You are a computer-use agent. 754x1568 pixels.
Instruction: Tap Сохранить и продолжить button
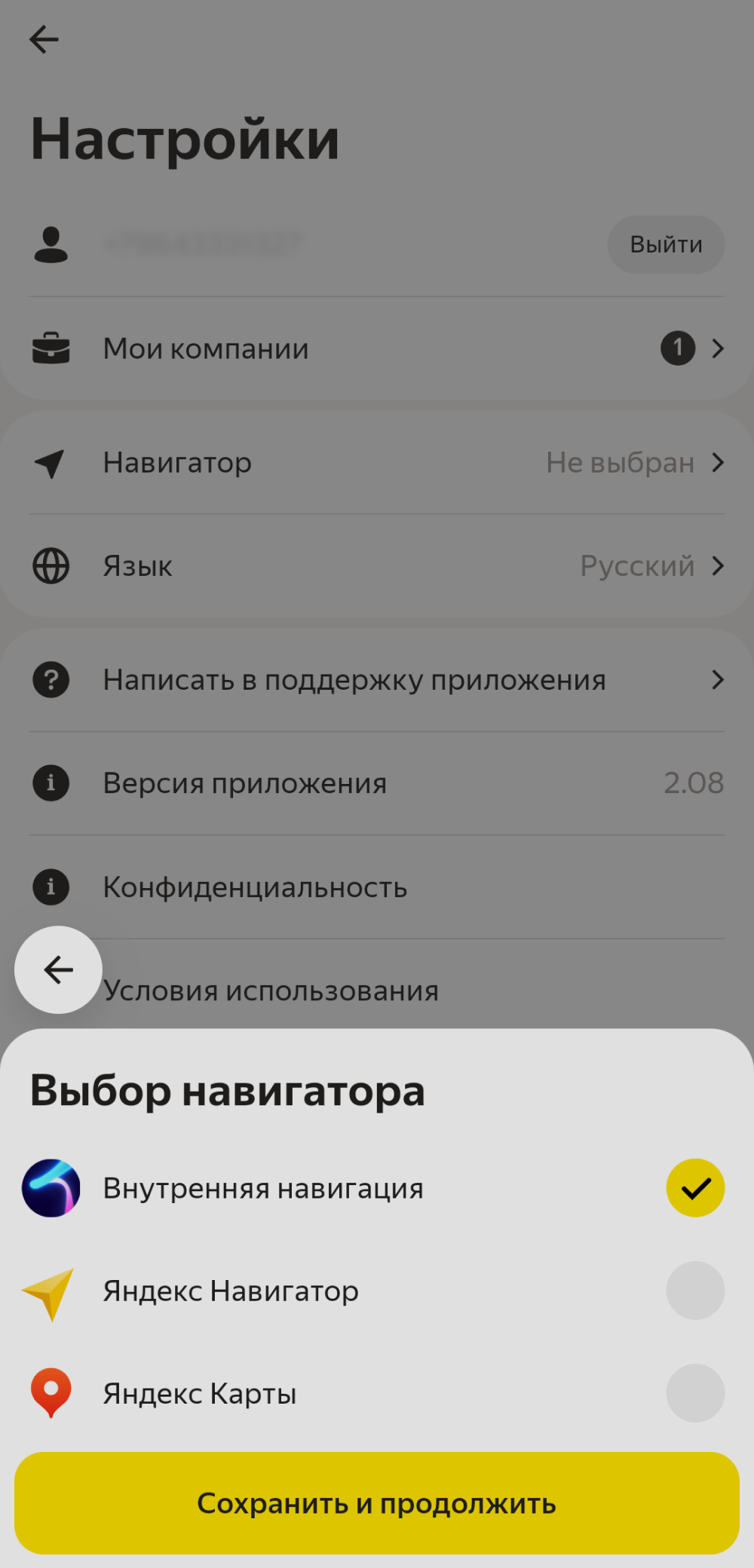(377, 1503)
